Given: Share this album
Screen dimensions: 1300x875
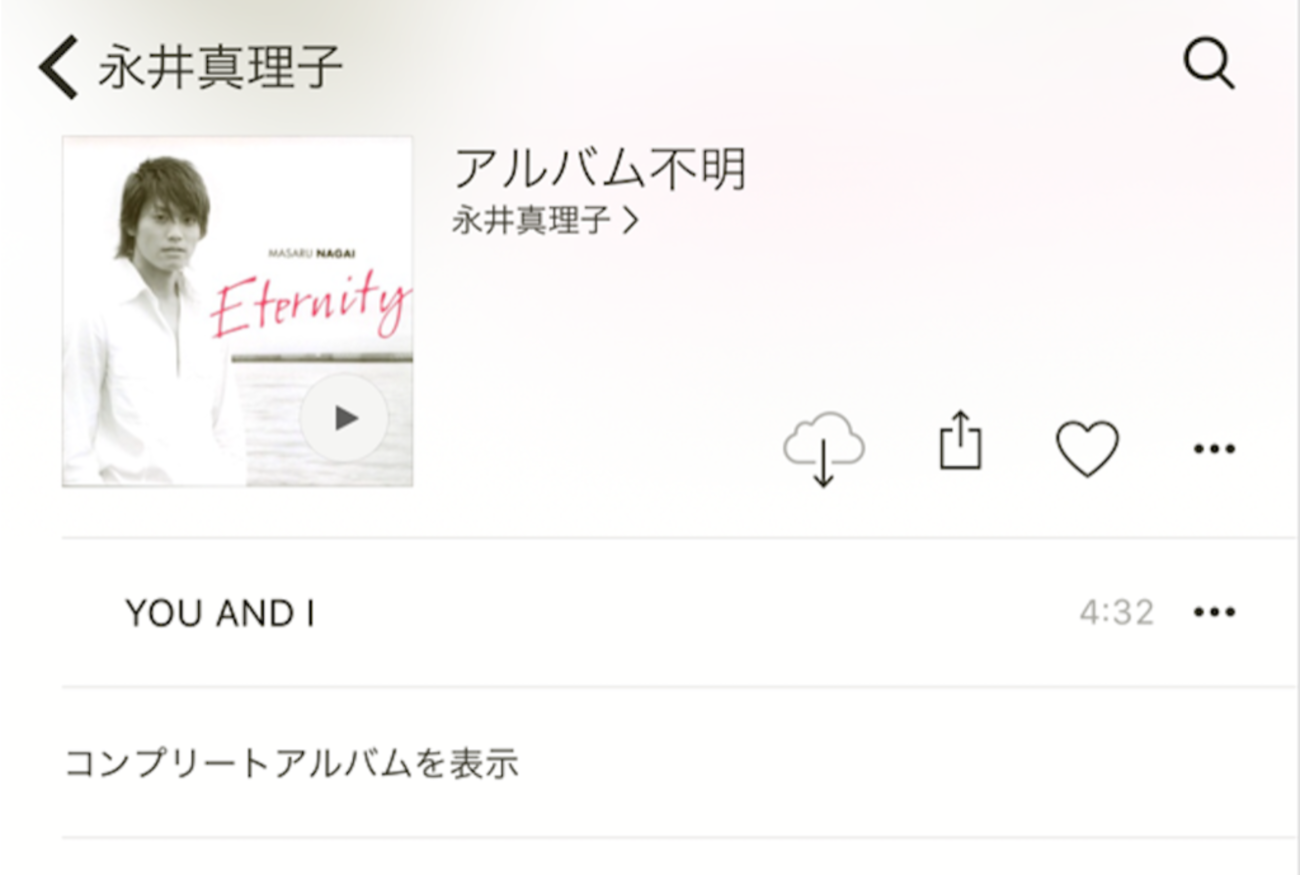Looking at the screenshot, I should point(960,441).
